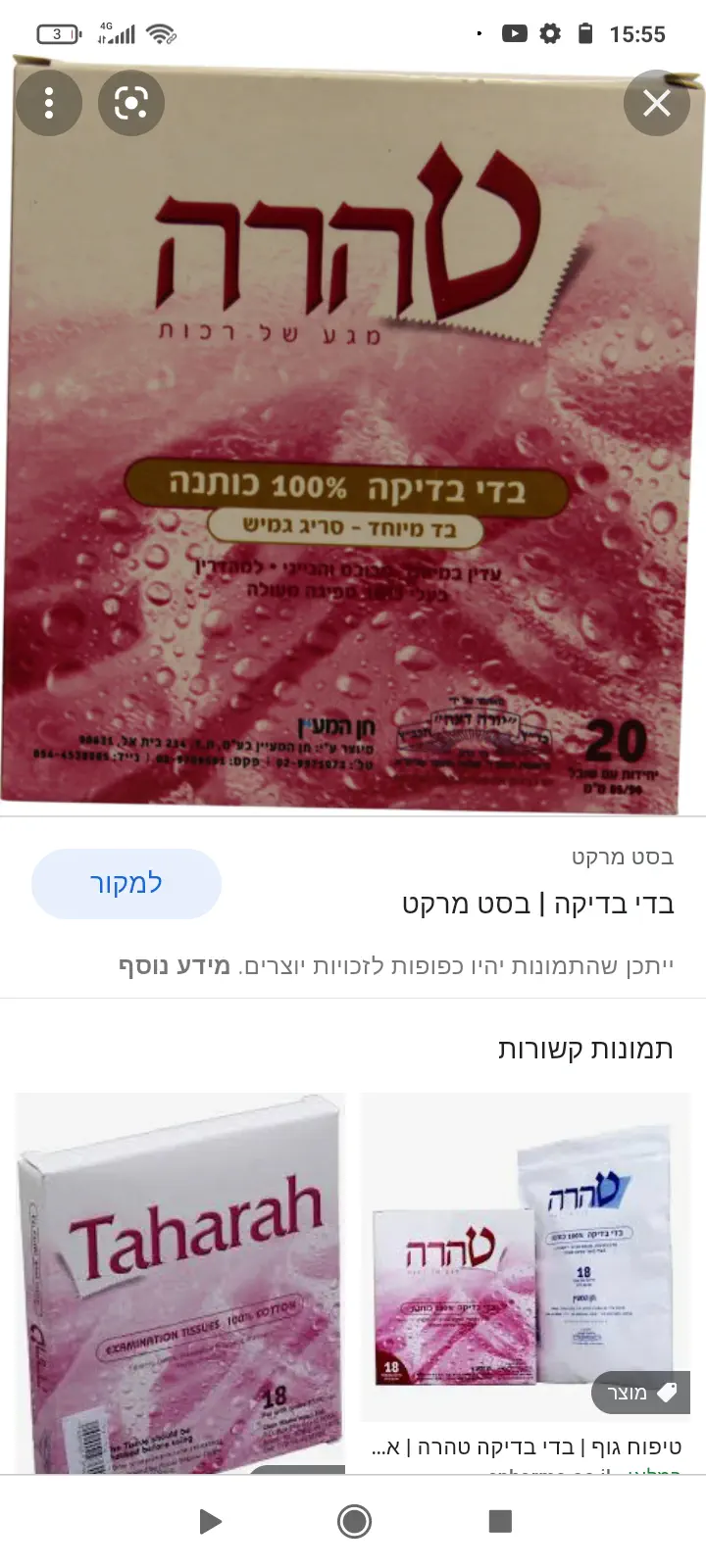Tap the למקור button to visit the source
The width and height of the screenshot is (706, 1568).
point(126,883)
